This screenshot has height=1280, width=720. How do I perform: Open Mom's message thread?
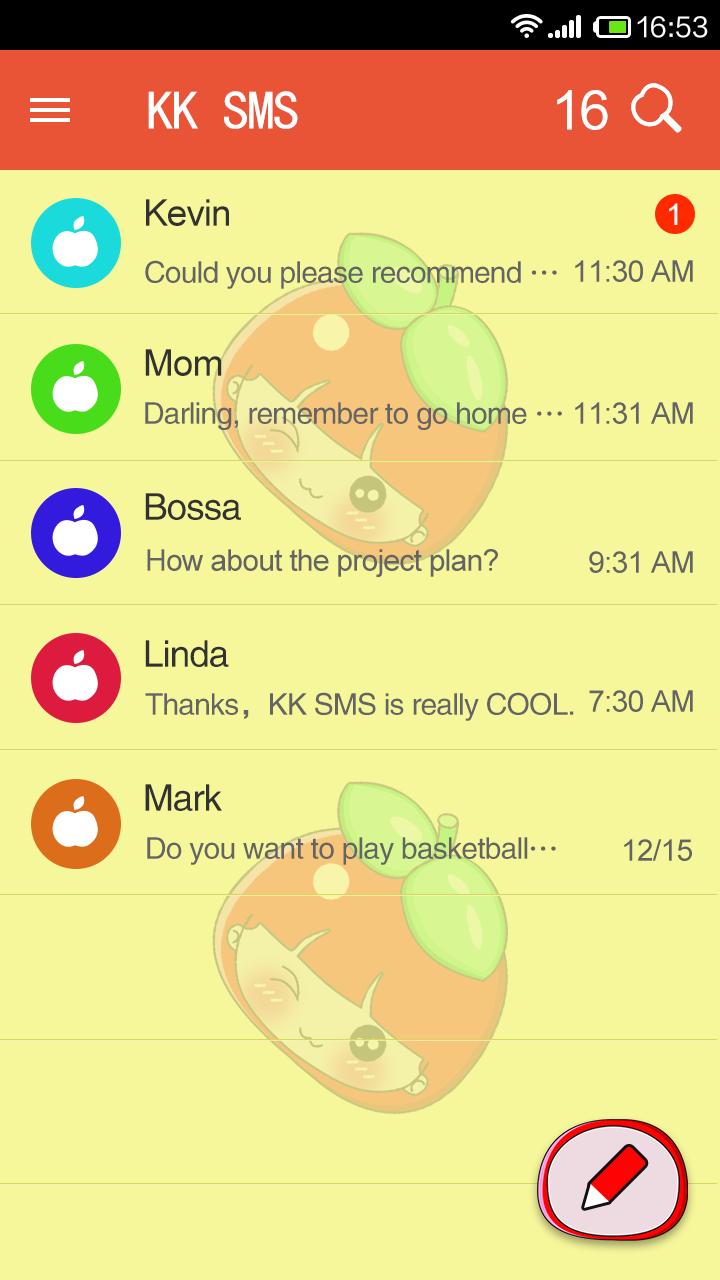click(x=360, y=388)
